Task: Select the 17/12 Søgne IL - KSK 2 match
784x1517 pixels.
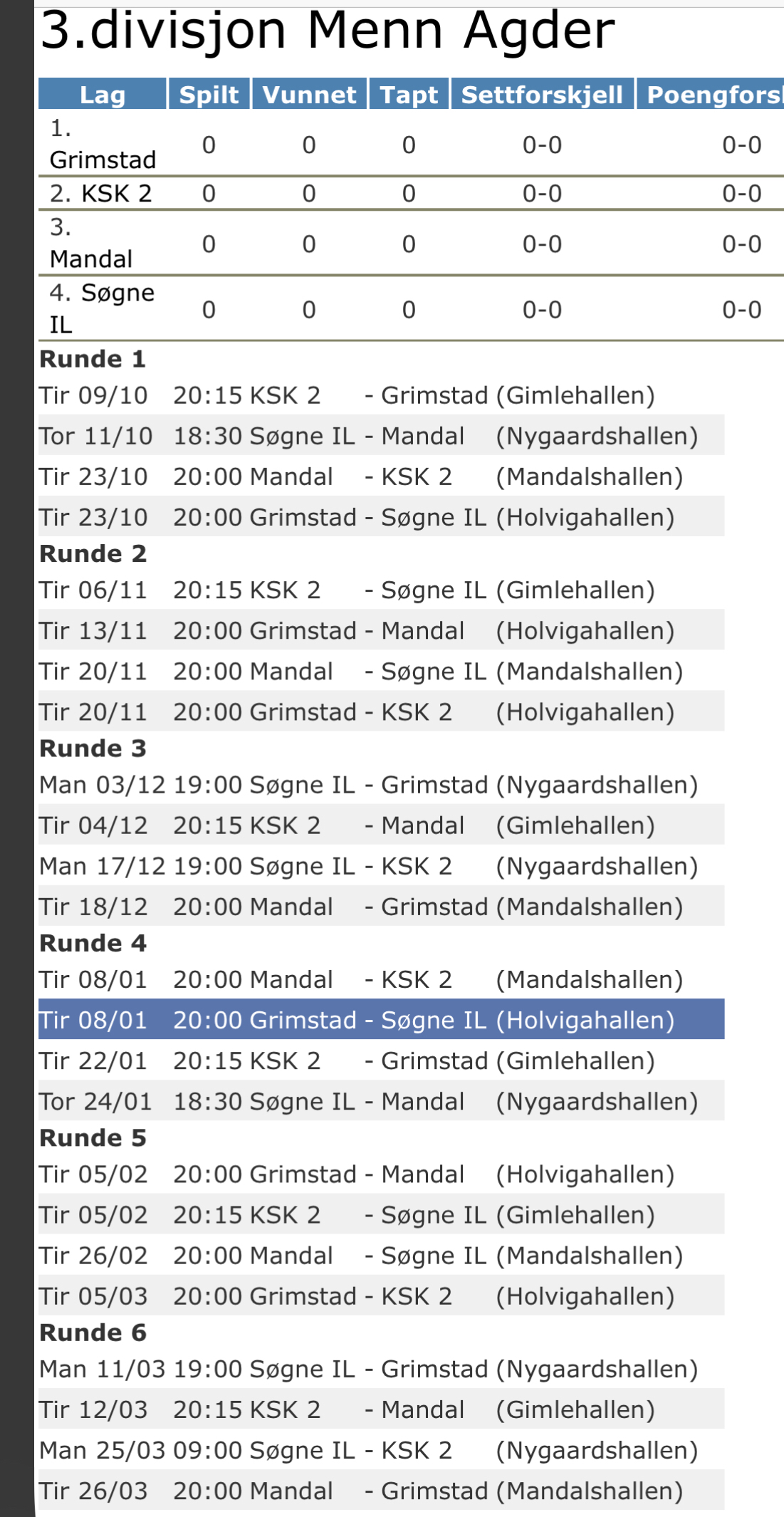Action: (x=381, y=866)
